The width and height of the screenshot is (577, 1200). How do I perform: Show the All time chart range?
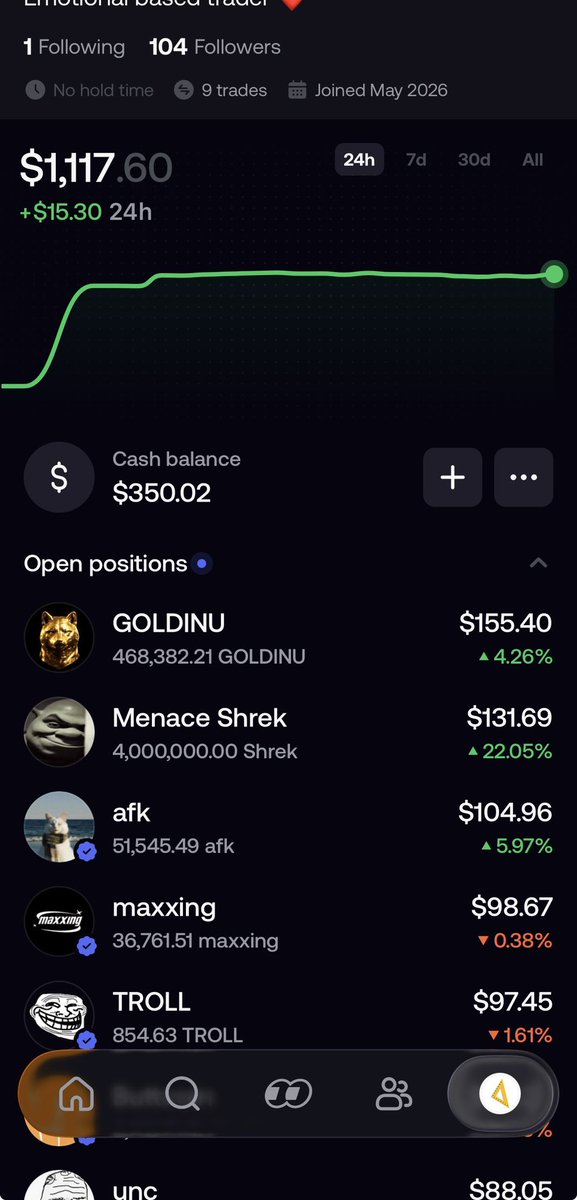(x=533, y=160)
